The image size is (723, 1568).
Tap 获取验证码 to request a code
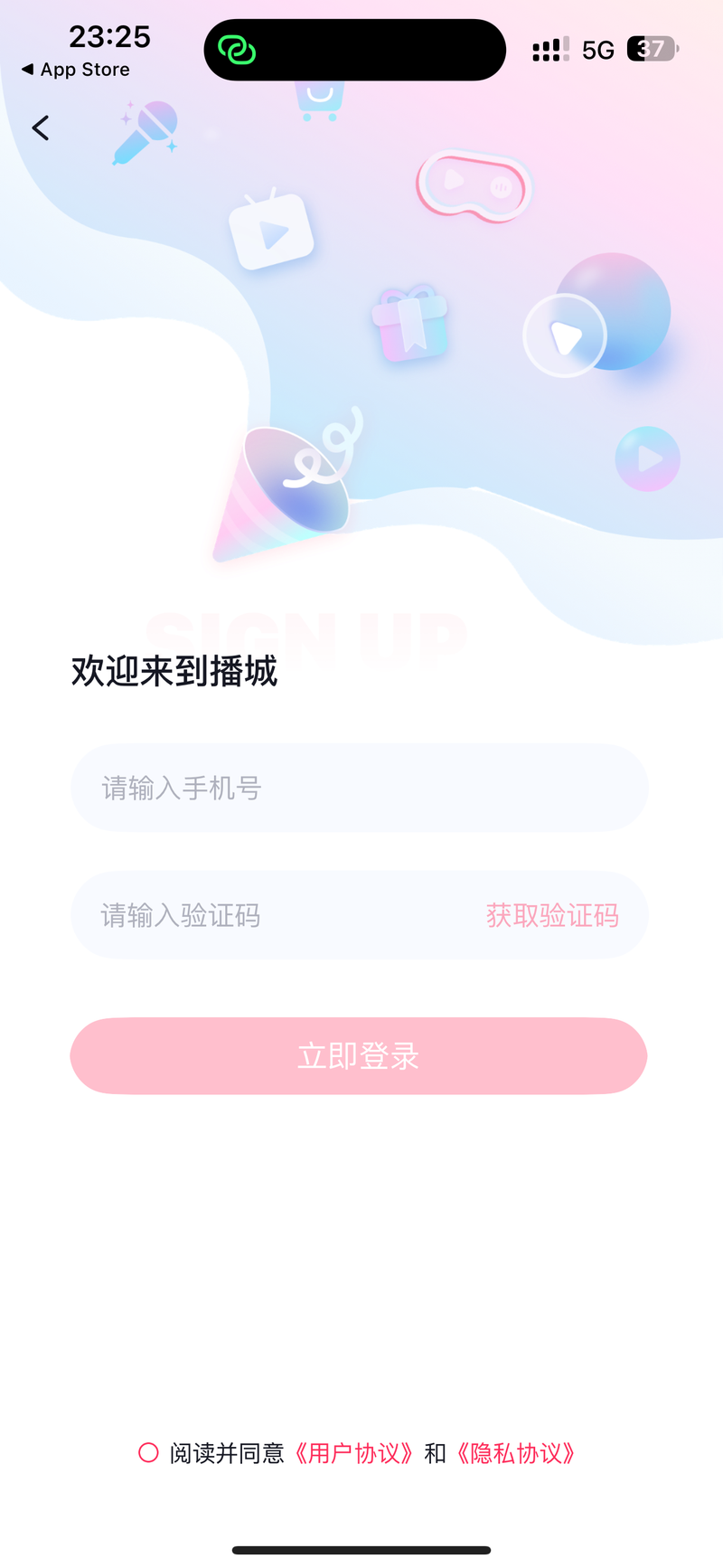point(552,916)
